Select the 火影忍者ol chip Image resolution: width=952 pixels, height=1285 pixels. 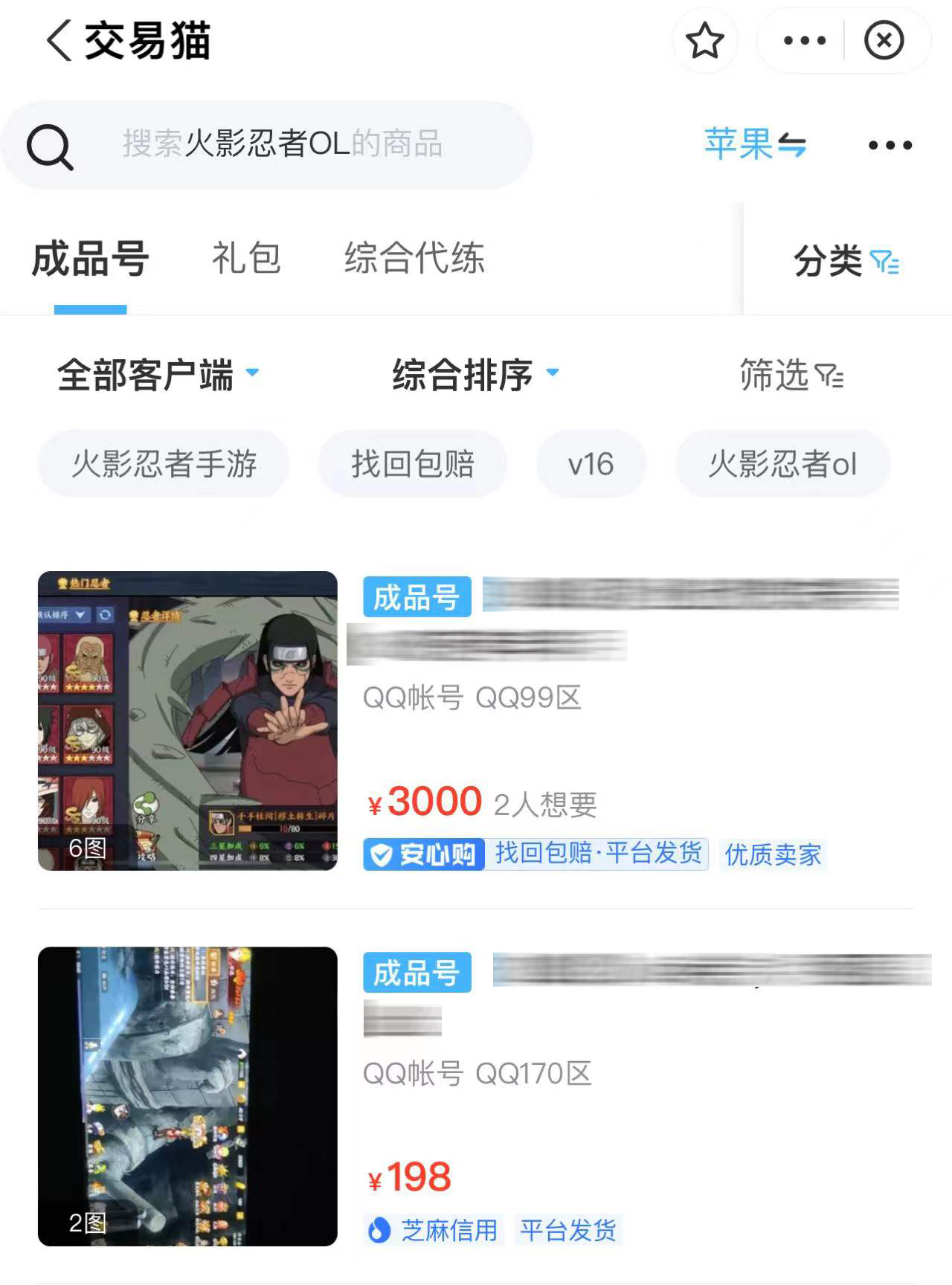pyautogui.click(x=782, y=464)
